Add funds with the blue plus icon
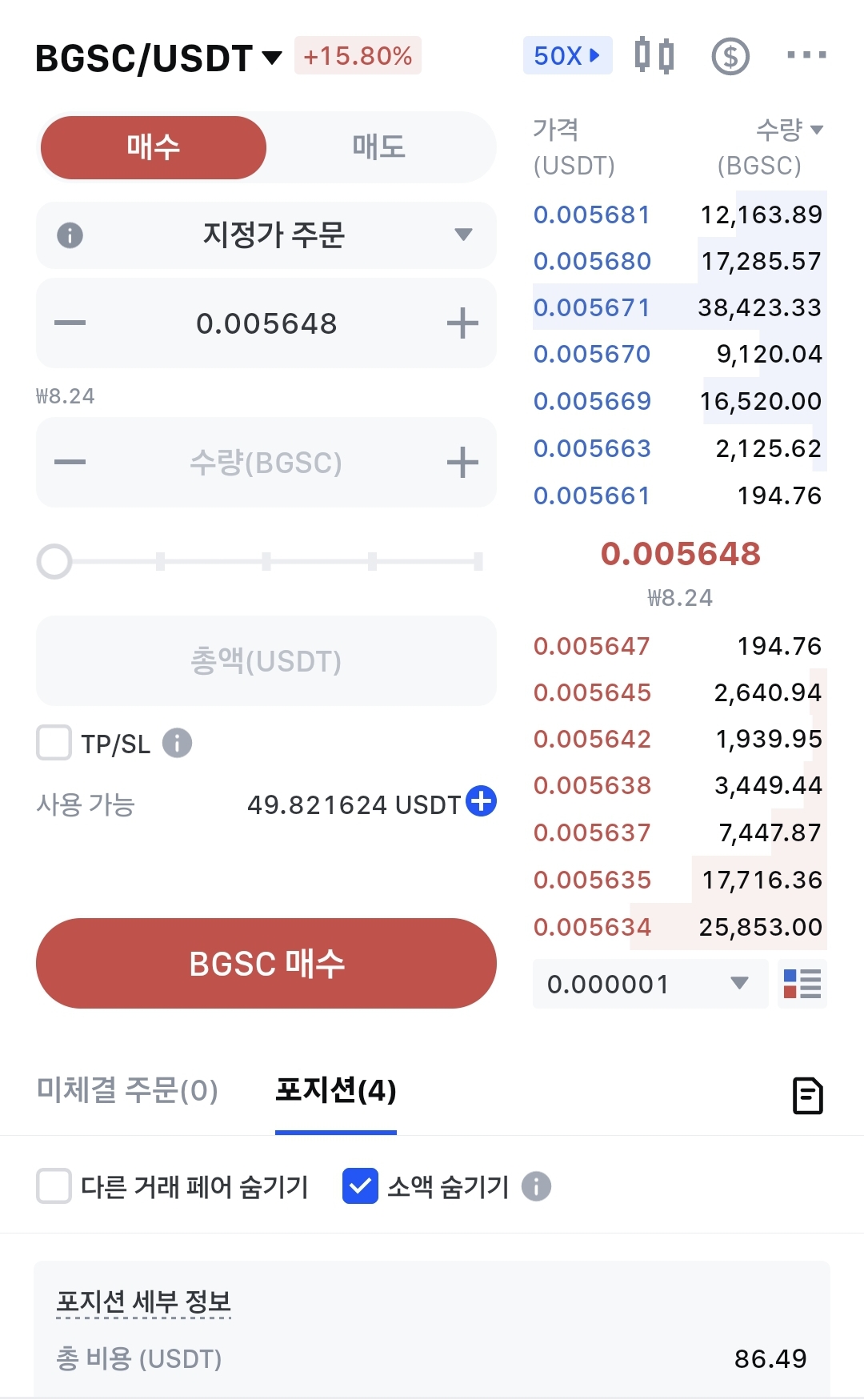The height and width of the screenshot is (1400, 864). [x=482, y=800]
